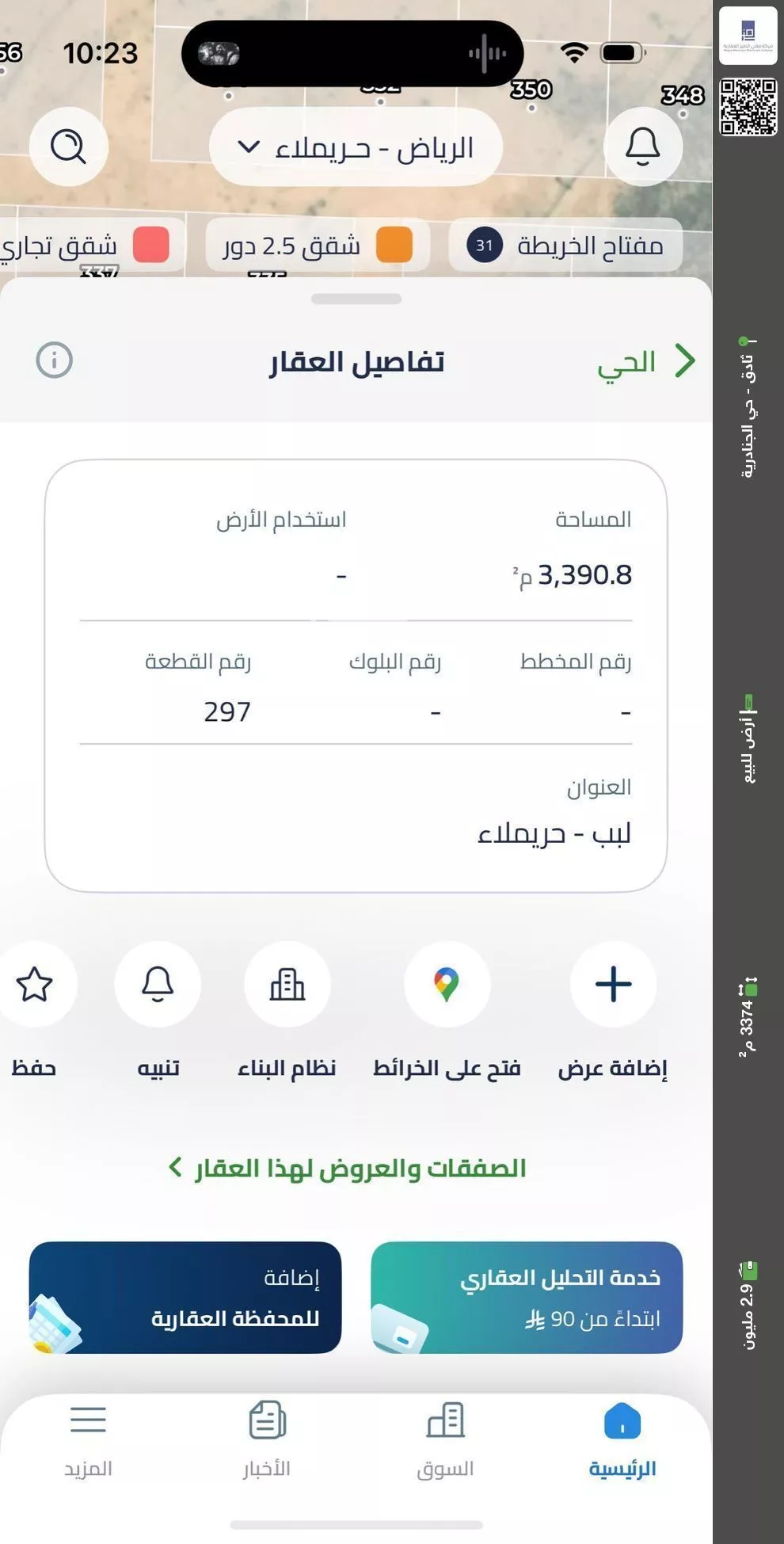Open search from the magnifier icon

point(68,147)
